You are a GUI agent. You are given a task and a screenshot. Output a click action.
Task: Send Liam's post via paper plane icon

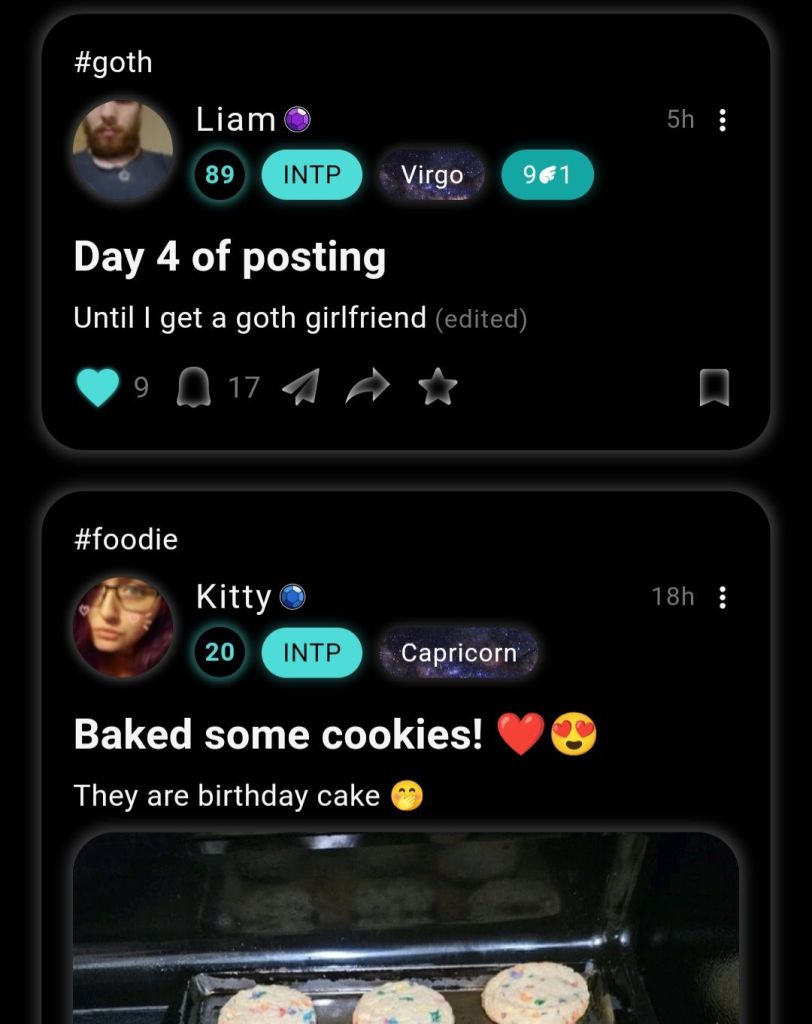[301, 387]
